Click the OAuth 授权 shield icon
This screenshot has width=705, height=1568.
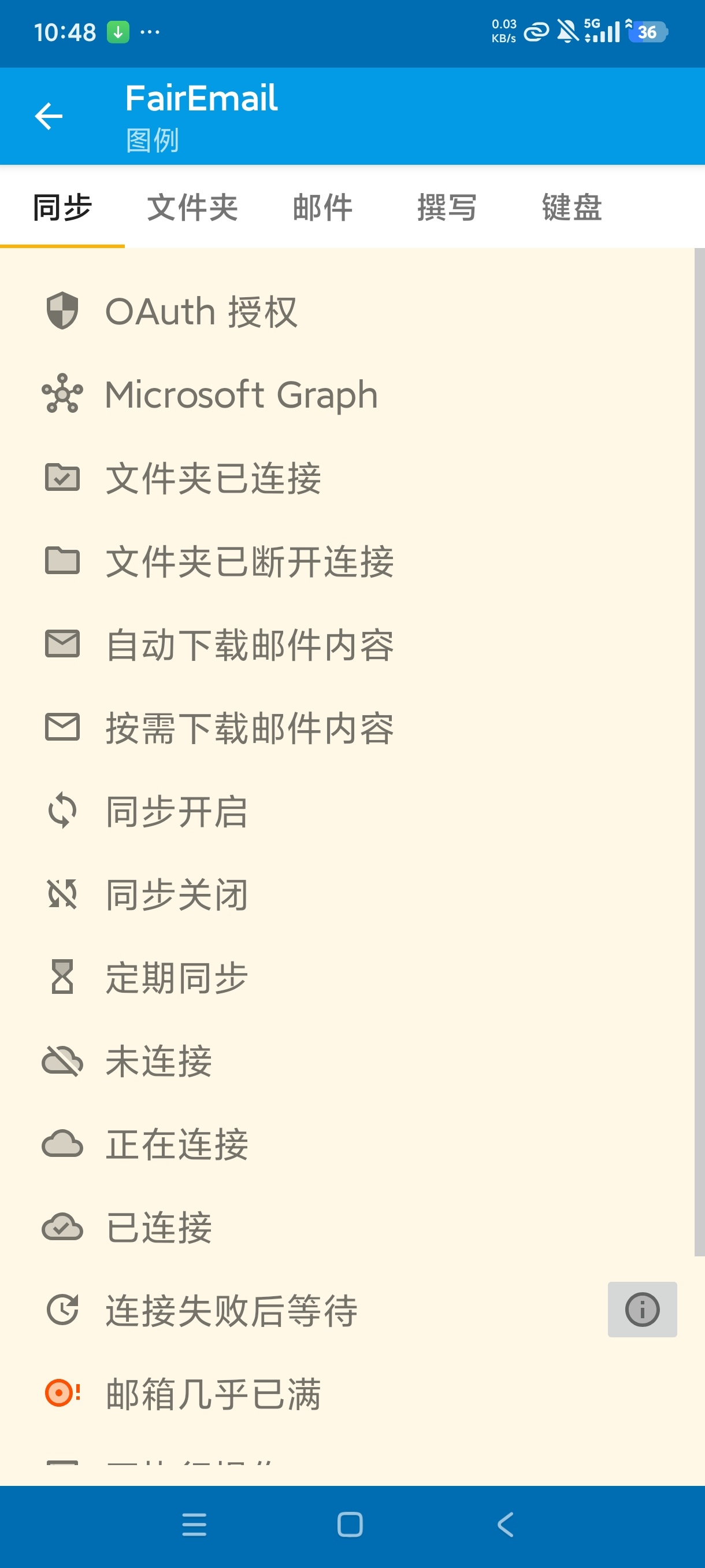[x=62, y=311]
